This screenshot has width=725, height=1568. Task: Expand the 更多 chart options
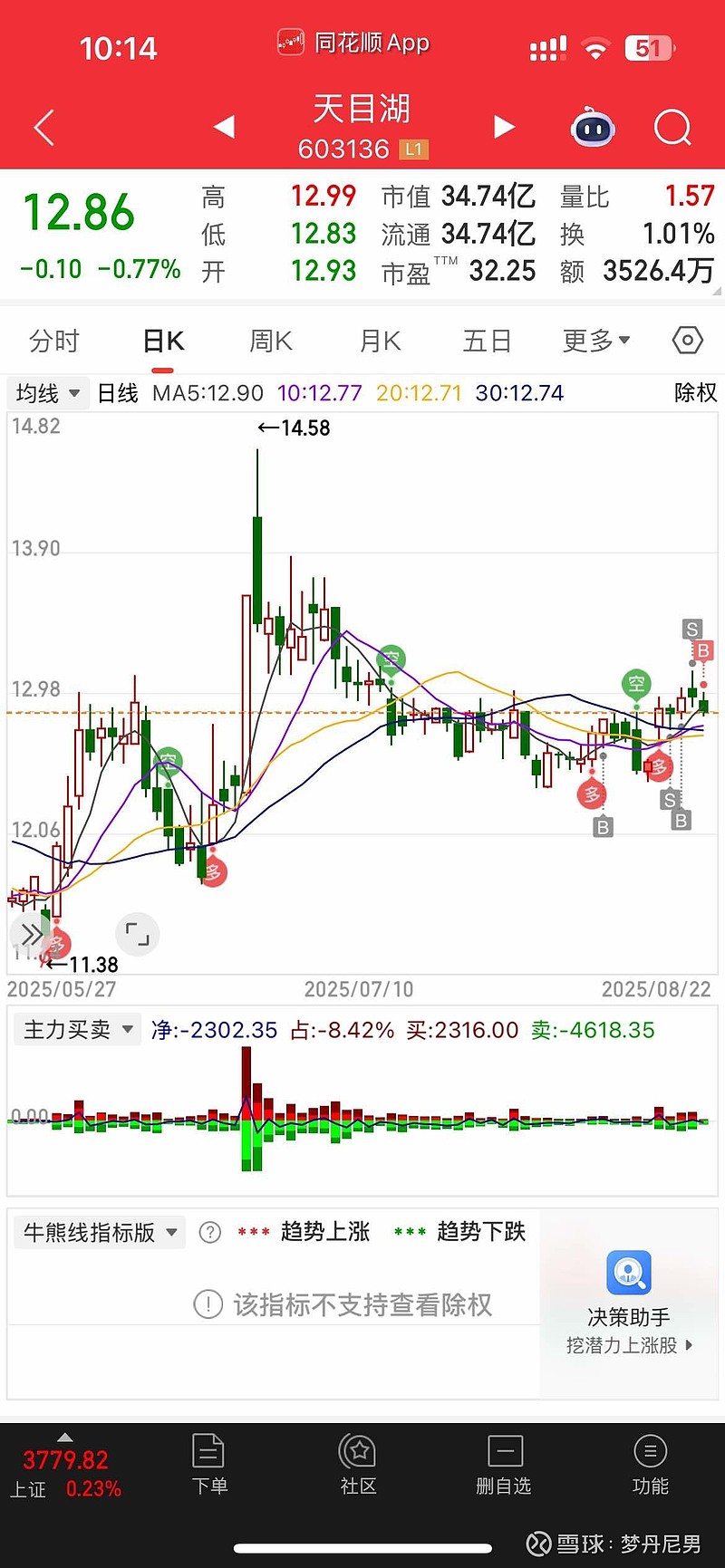tap(596, 341)
